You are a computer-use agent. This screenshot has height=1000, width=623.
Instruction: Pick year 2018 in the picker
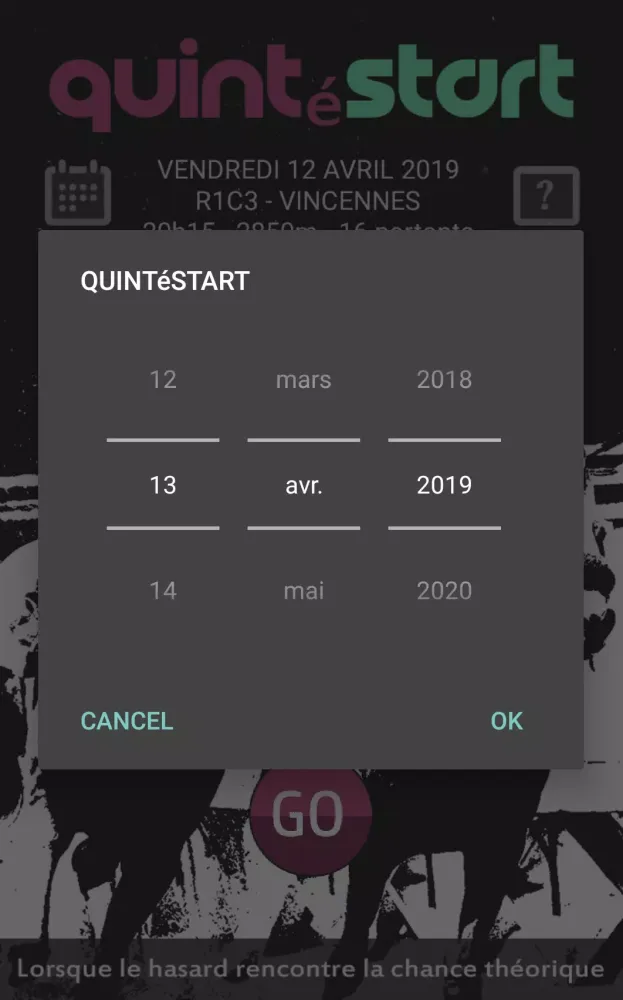tap(444, 380)
